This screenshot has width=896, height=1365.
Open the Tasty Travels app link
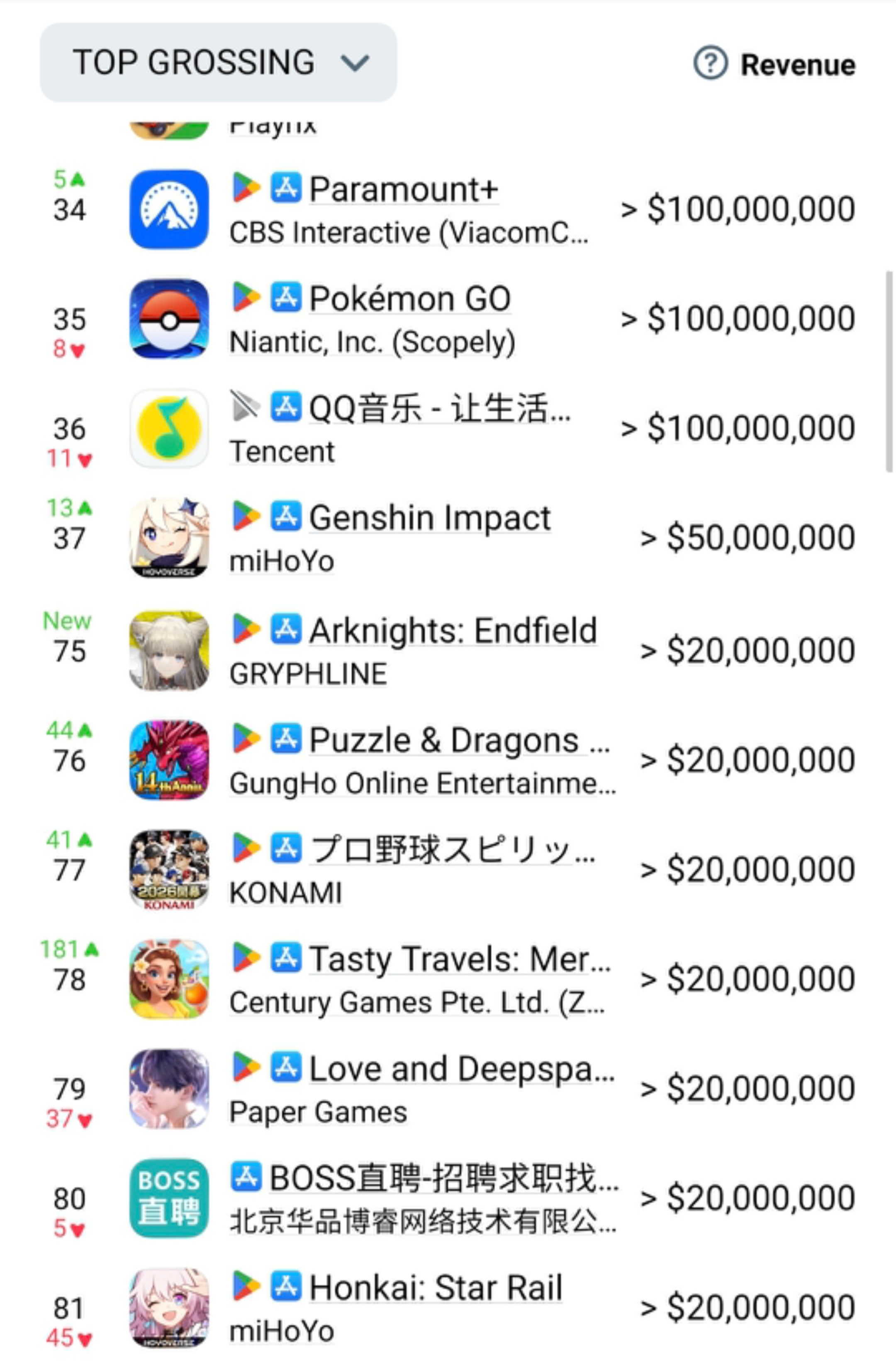point(460,959)
